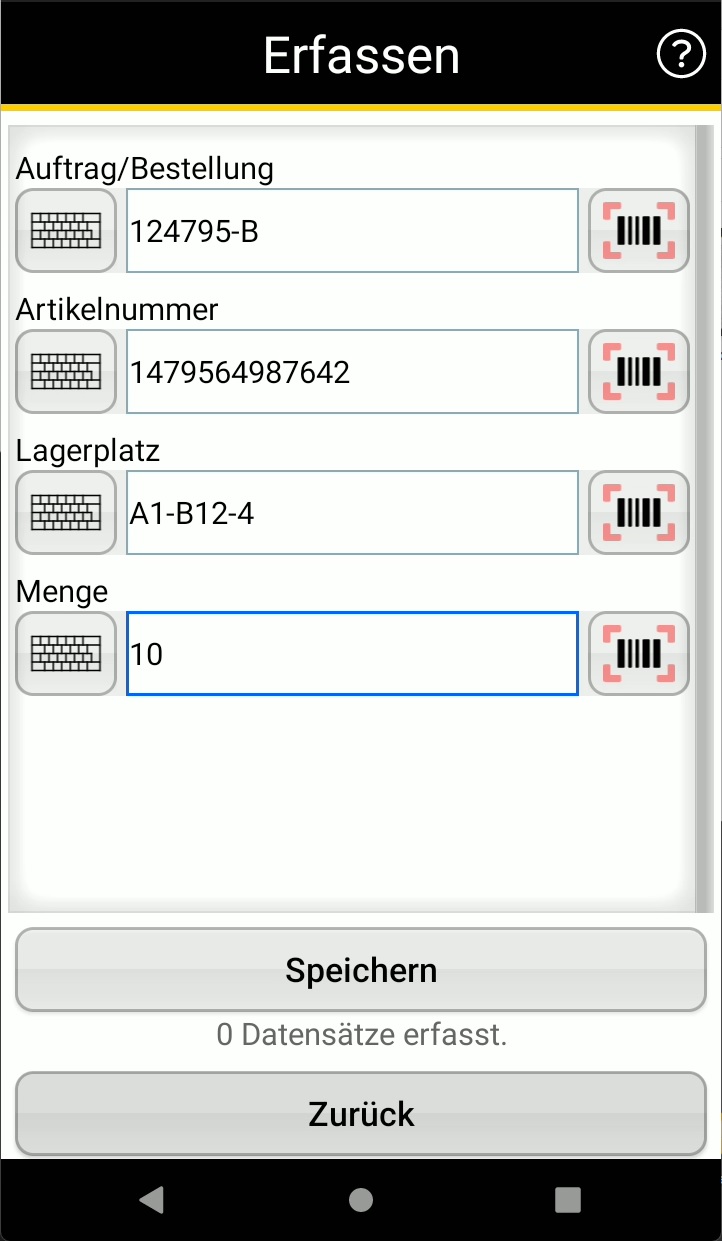Scan barcode for Lagerplatz field
This screenshot has height=1241, width=722.
638,513
